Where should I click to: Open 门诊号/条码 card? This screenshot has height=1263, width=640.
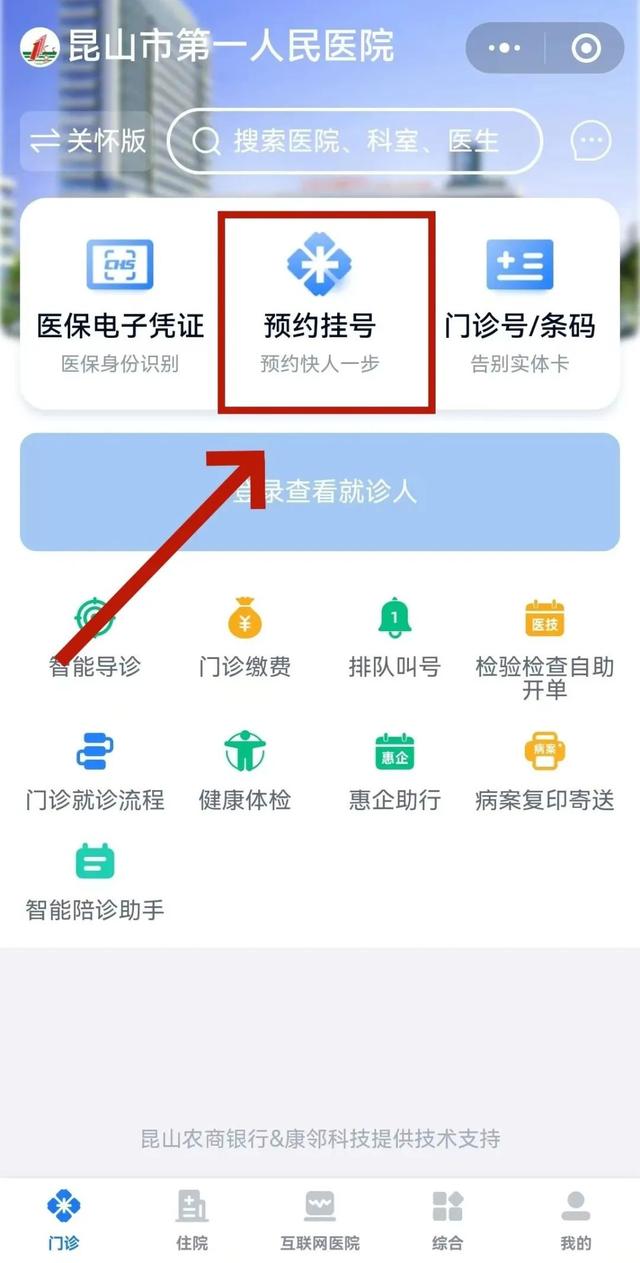(x=519, y=304)
